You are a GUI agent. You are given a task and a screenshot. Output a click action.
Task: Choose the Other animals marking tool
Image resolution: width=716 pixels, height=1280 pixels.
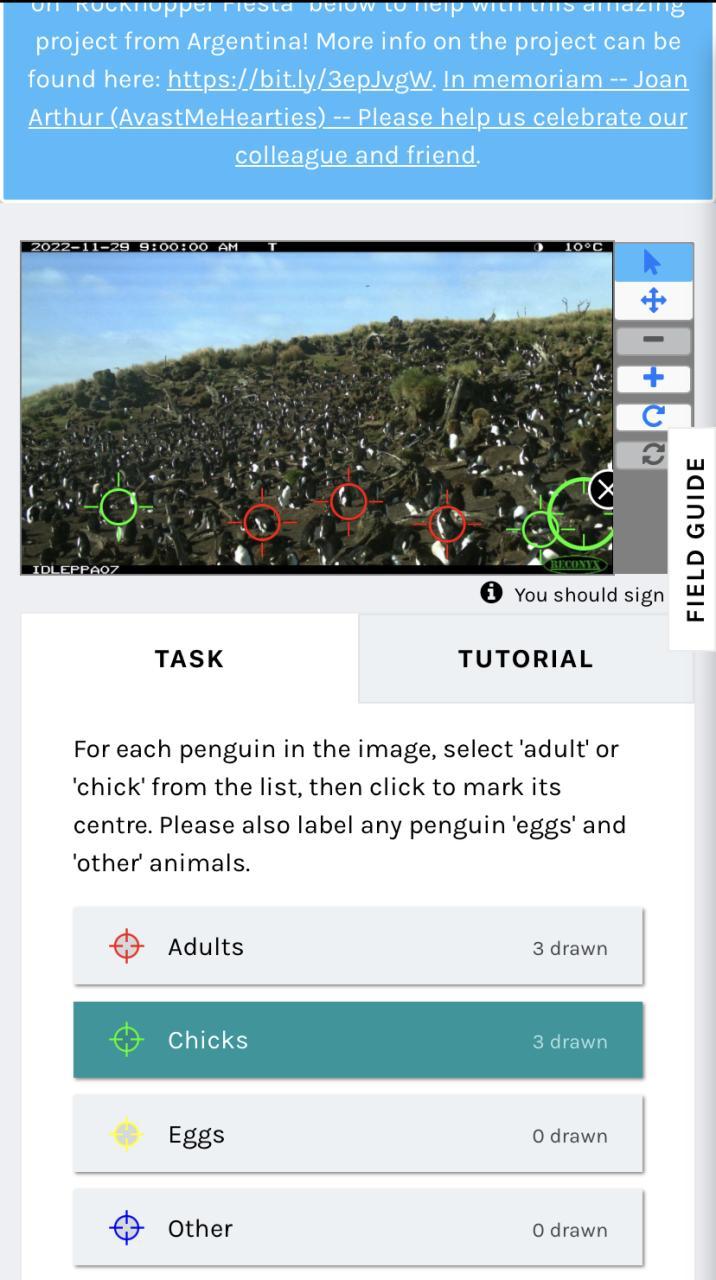357,1229
